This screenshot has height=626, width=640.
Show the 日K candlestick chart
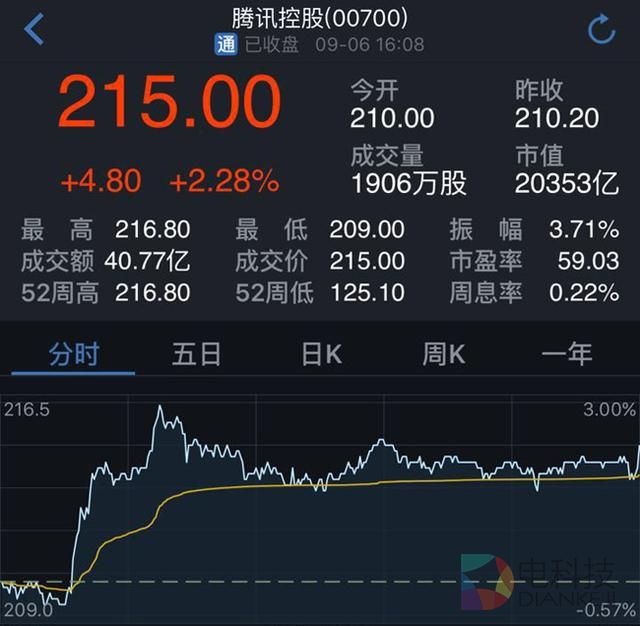point(322,354)
